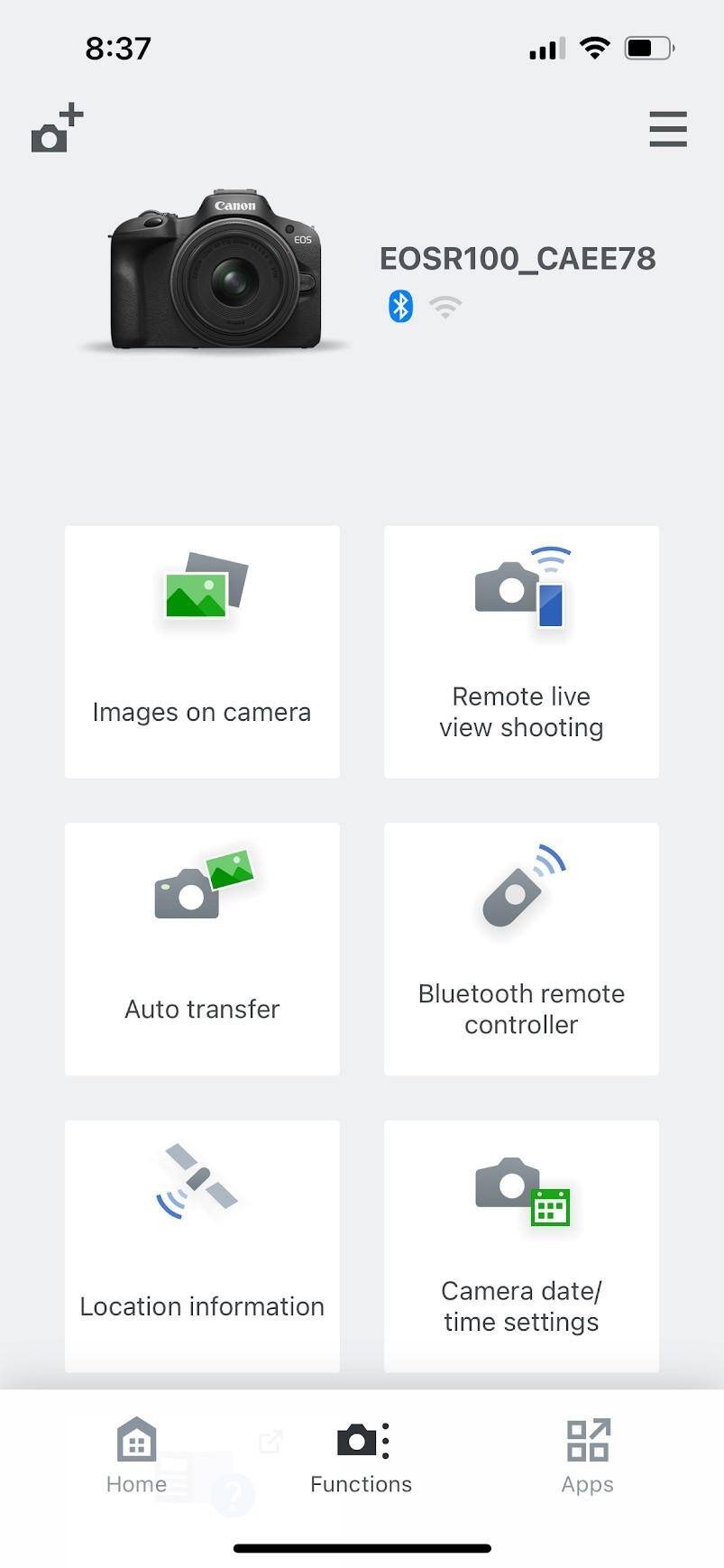Open Auto transfer settings
Screen dimensions: 724x1568
click(202, 948)
